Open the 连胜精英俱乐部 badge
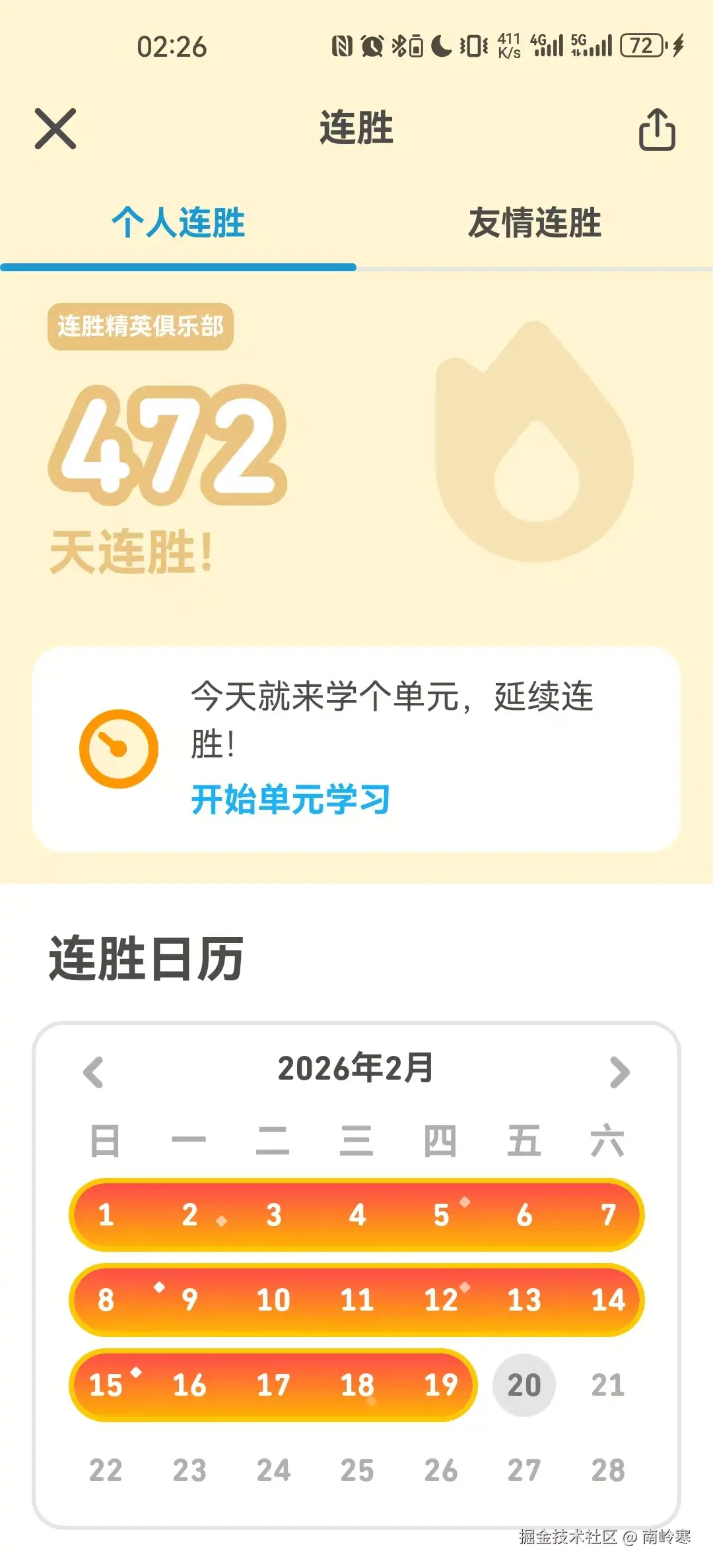 [141, 327]
